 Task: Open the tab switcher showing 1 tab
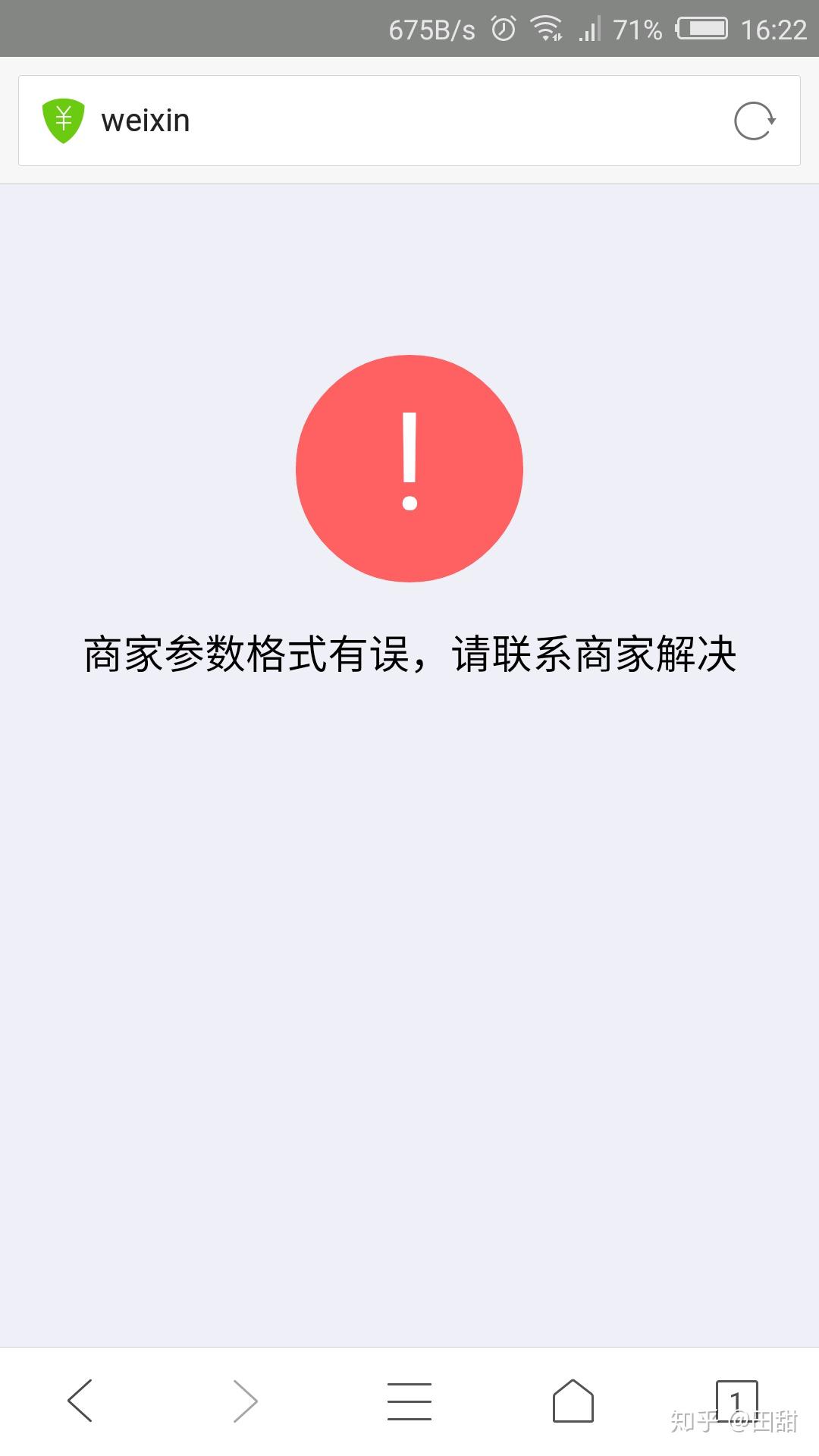point(736,1400)
